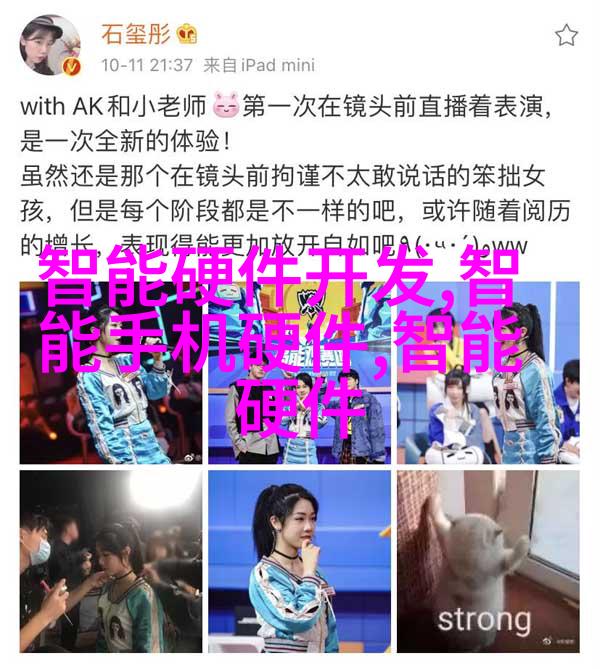The height and width of the screenshot is (669, 600).
Task: Open 石玺彤's profile avatar
Action: [x=46, y=46]
